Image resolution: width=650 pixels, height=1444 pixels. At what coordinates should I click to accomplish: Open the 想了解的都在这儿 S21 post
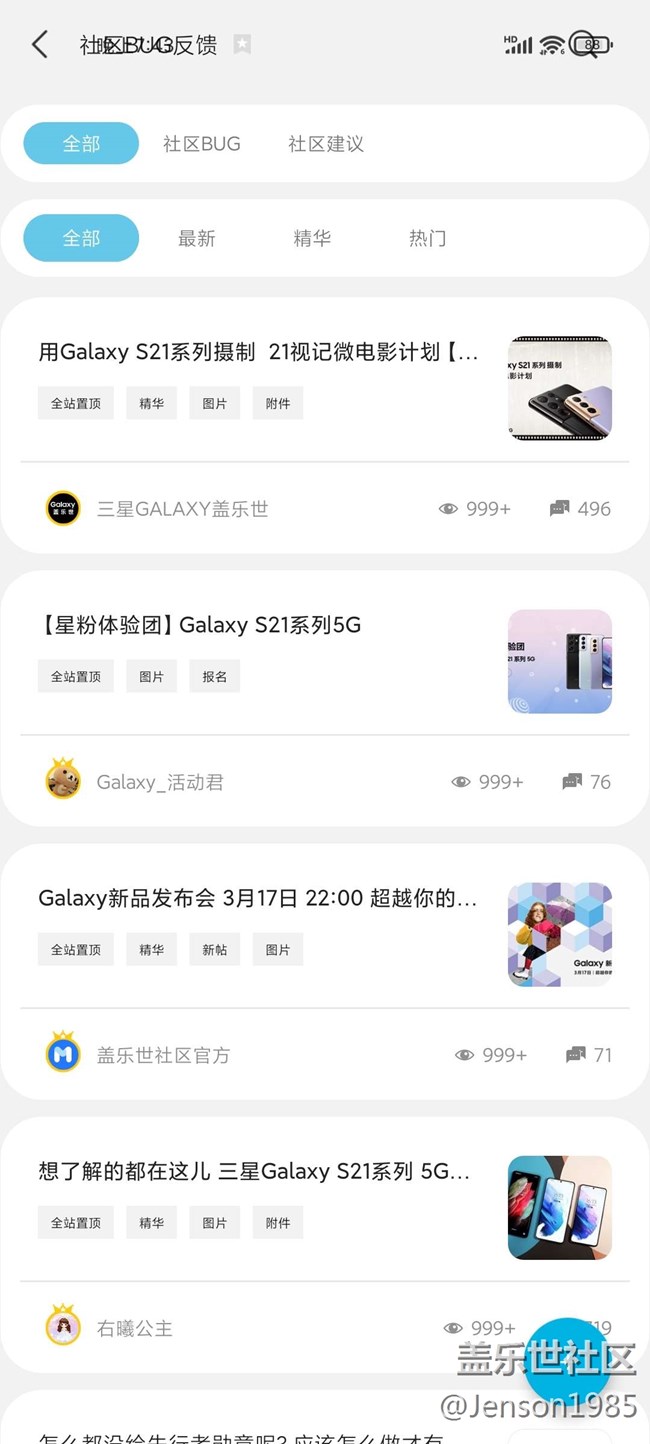tap(254, 1171)
